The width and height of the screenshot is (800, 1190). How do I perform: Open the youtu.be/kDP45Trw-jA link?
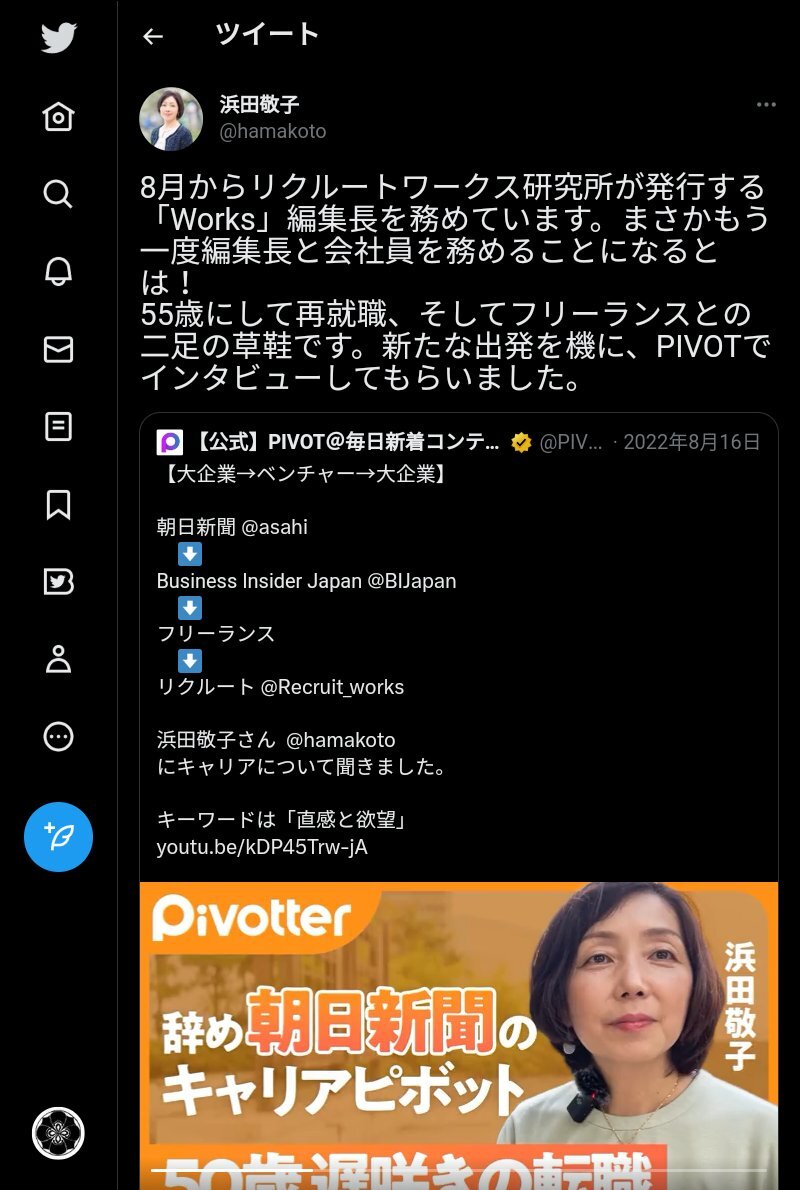(262, 848)
